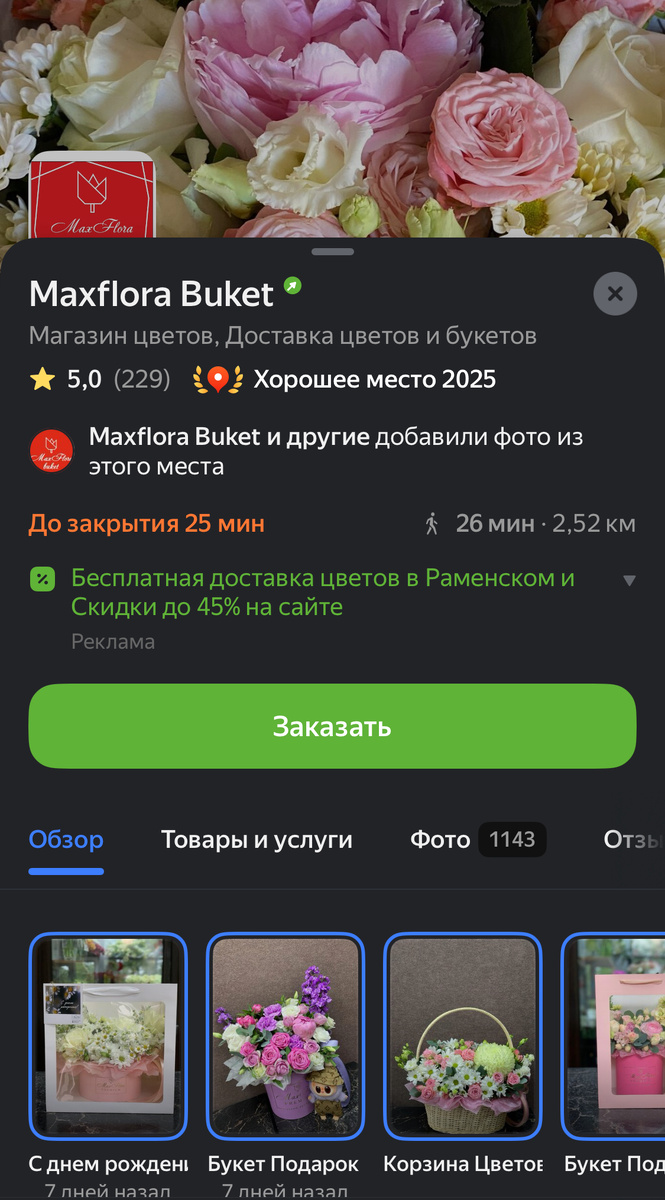Select the Обзор tab
The height and width of the screenshot is (1200, 665).
click(x=66, y=840)
